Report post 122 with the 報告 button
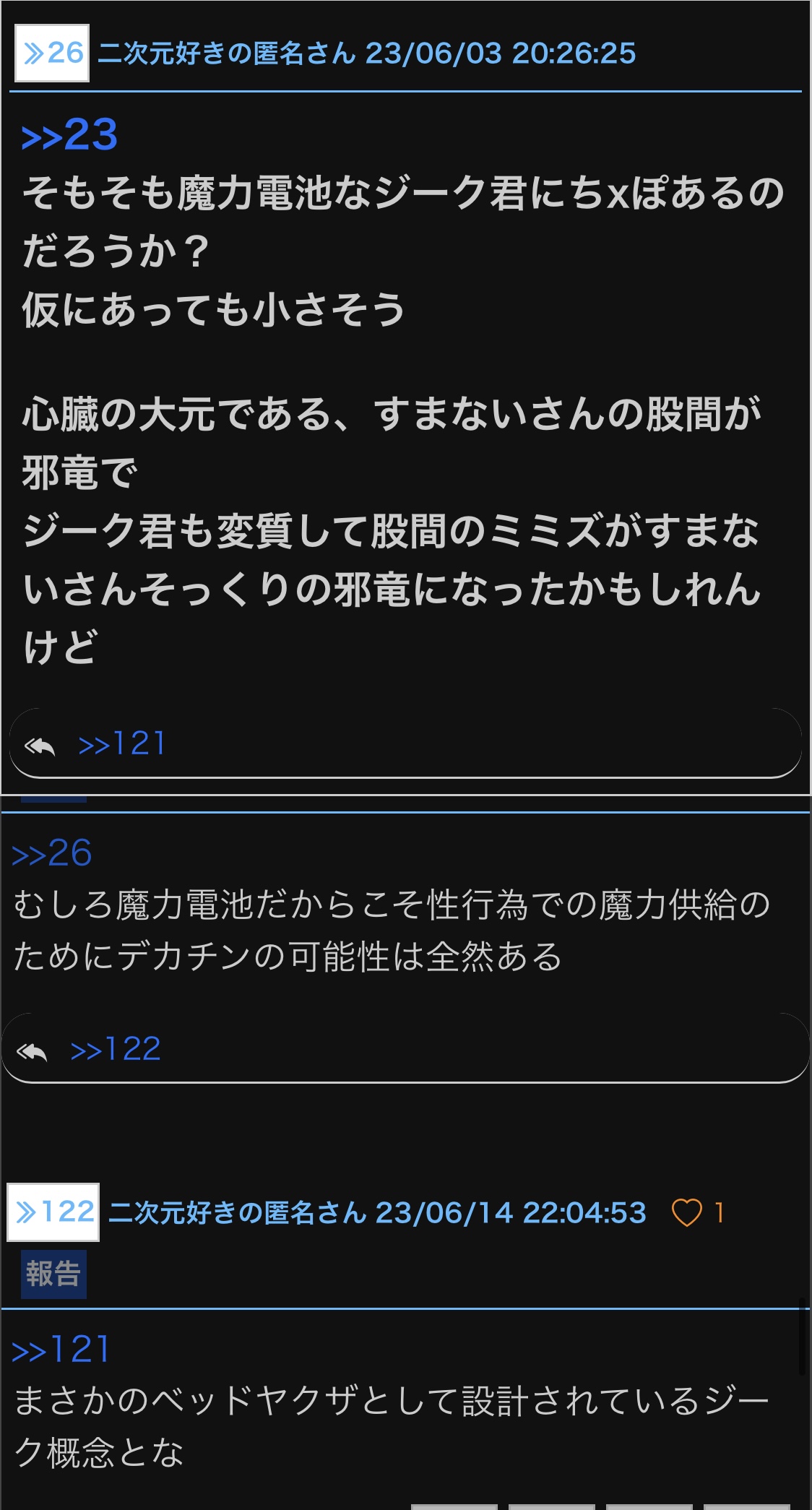The height and width of the screenshot is (1510, 812). pos(53,1274)
